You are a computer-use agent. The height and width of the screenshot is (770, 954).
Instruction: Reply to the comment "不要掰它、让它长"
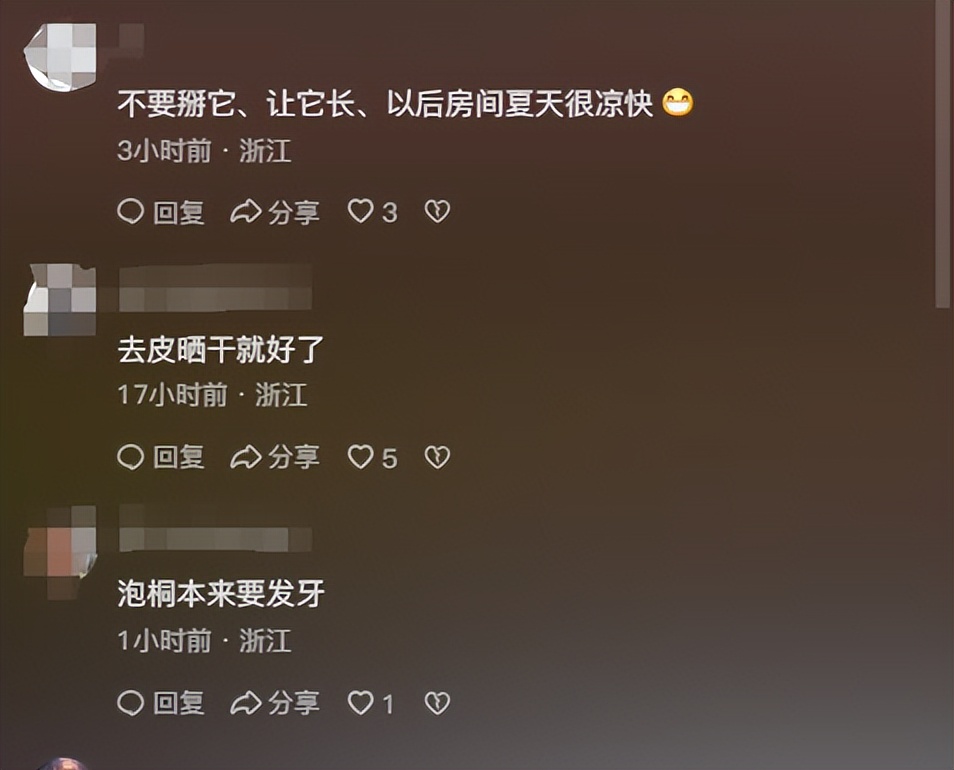[161, 212]
